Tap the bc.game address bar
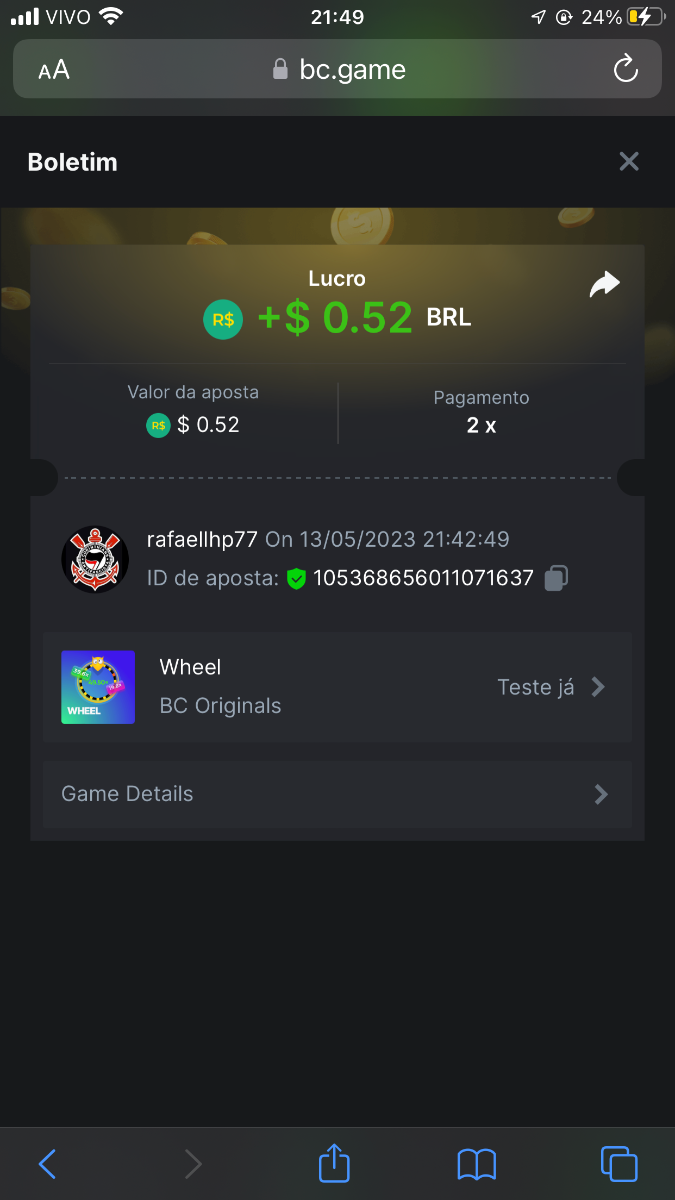The image size is (675, 1200). tap(340, 70)
